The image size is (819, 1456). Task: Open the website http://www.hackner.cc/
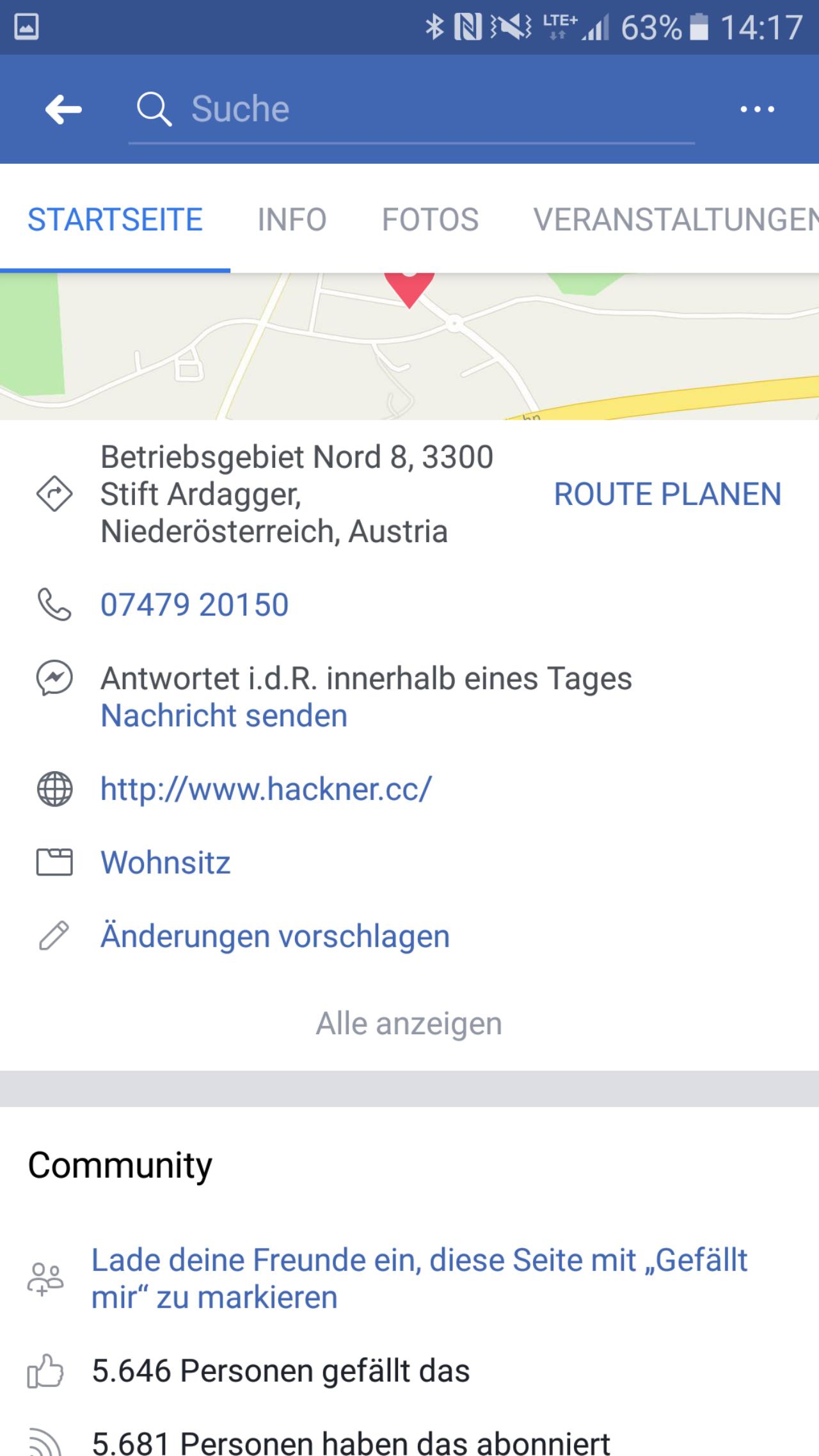click(266, 788)
